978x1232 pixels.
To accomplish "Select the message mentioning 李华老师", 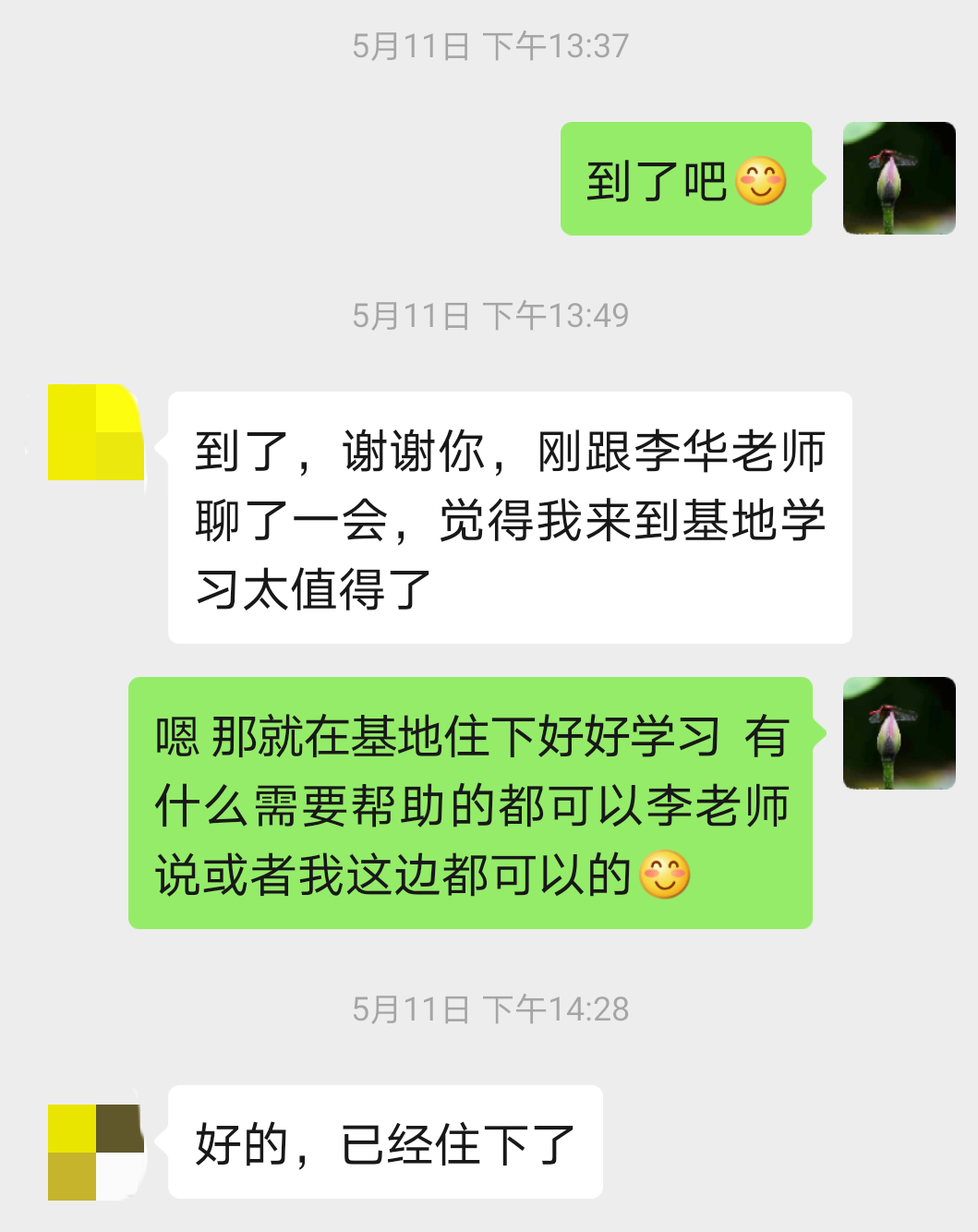I will [x=508, y=517].
